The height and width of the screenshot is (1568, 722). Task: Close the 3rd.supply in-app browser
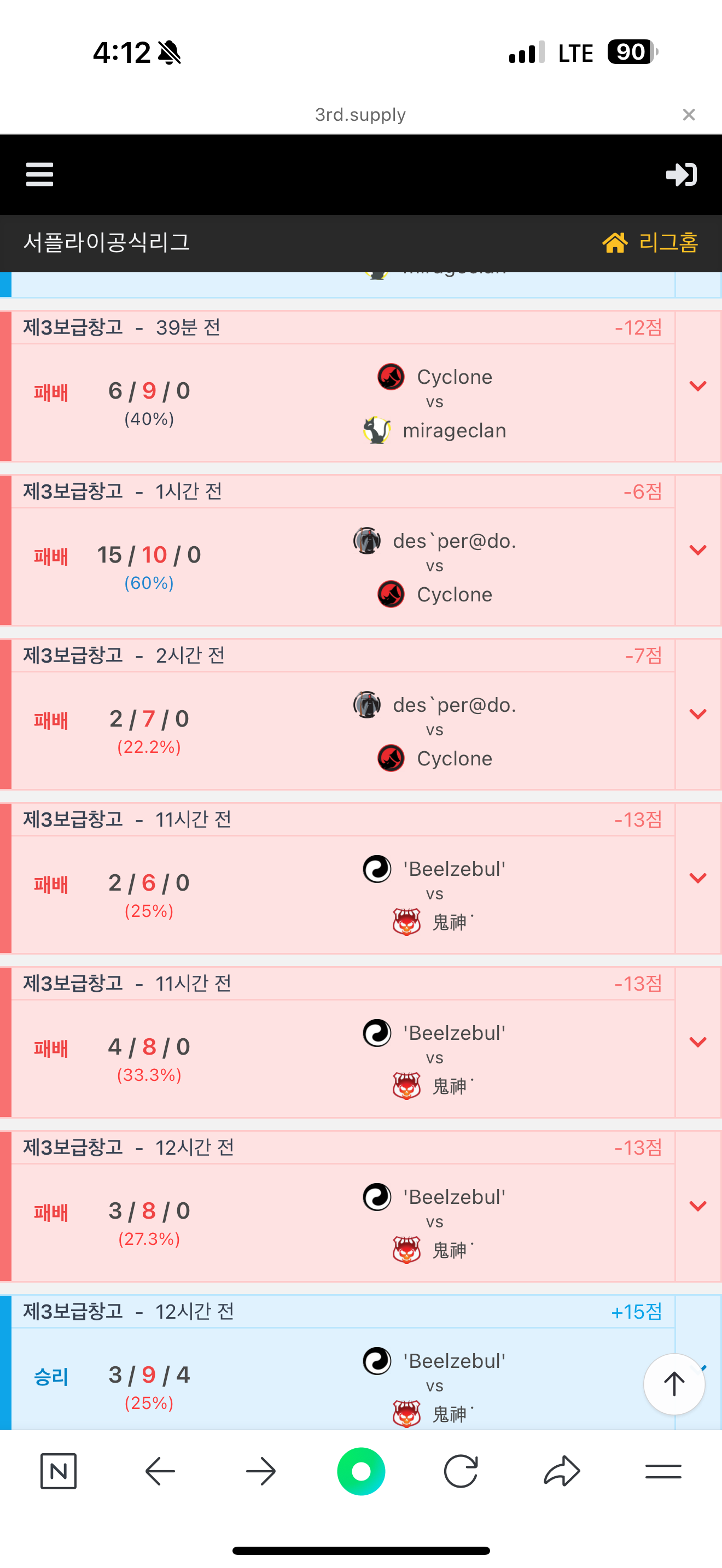point(689,114)
